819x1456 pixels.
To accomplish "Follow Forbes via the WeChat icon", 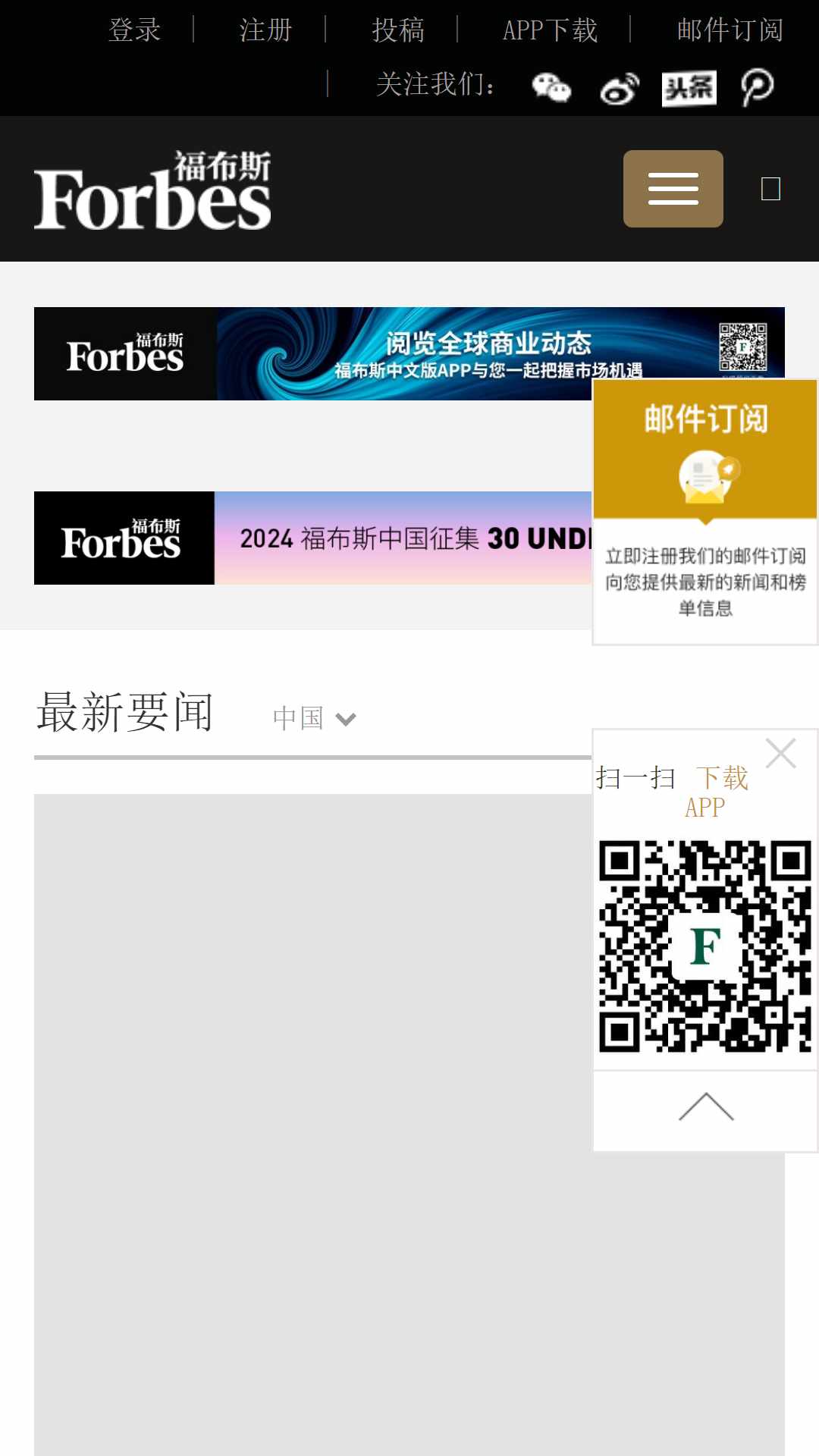I will 551,87.
